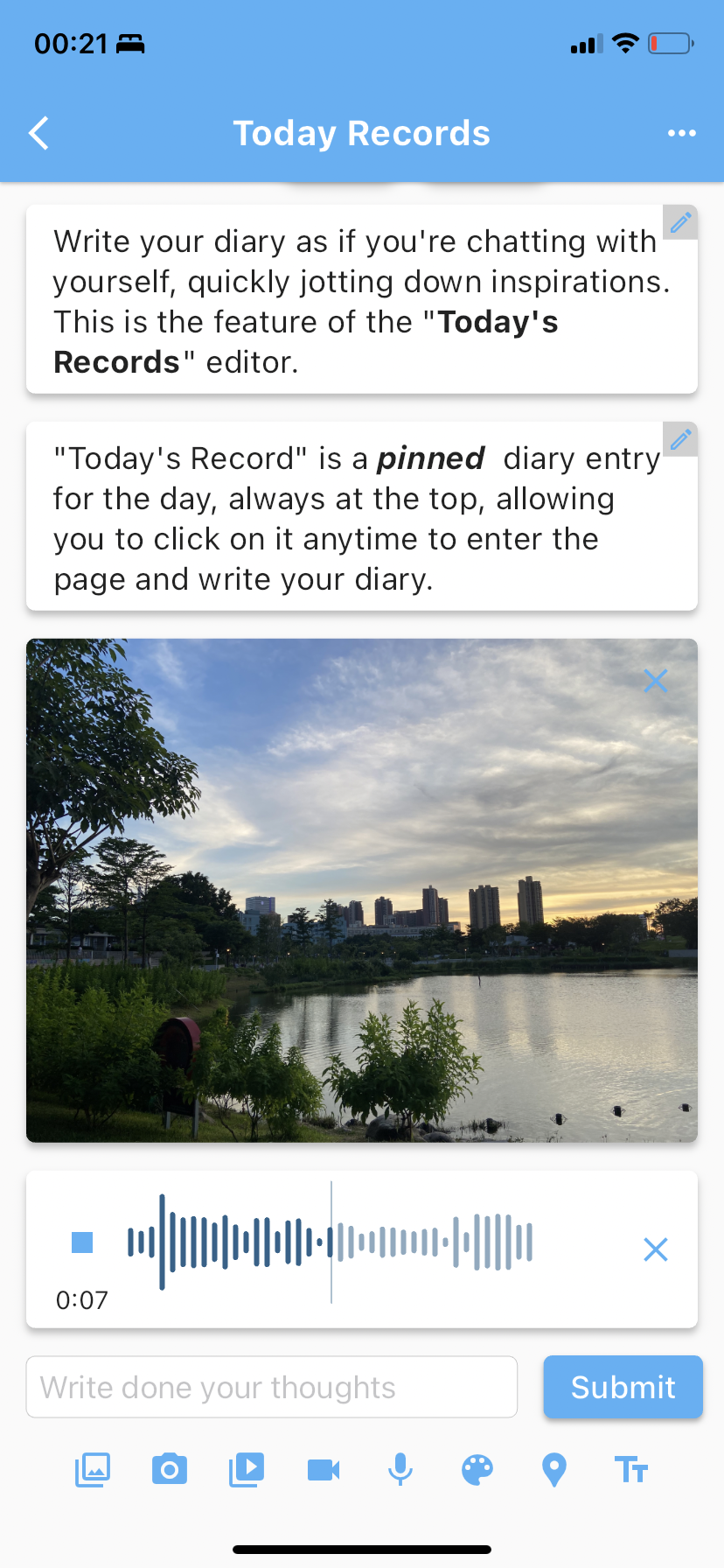Record a new video clip
The width and height of the screenshot is (724, 1568).
[324, 1470]
